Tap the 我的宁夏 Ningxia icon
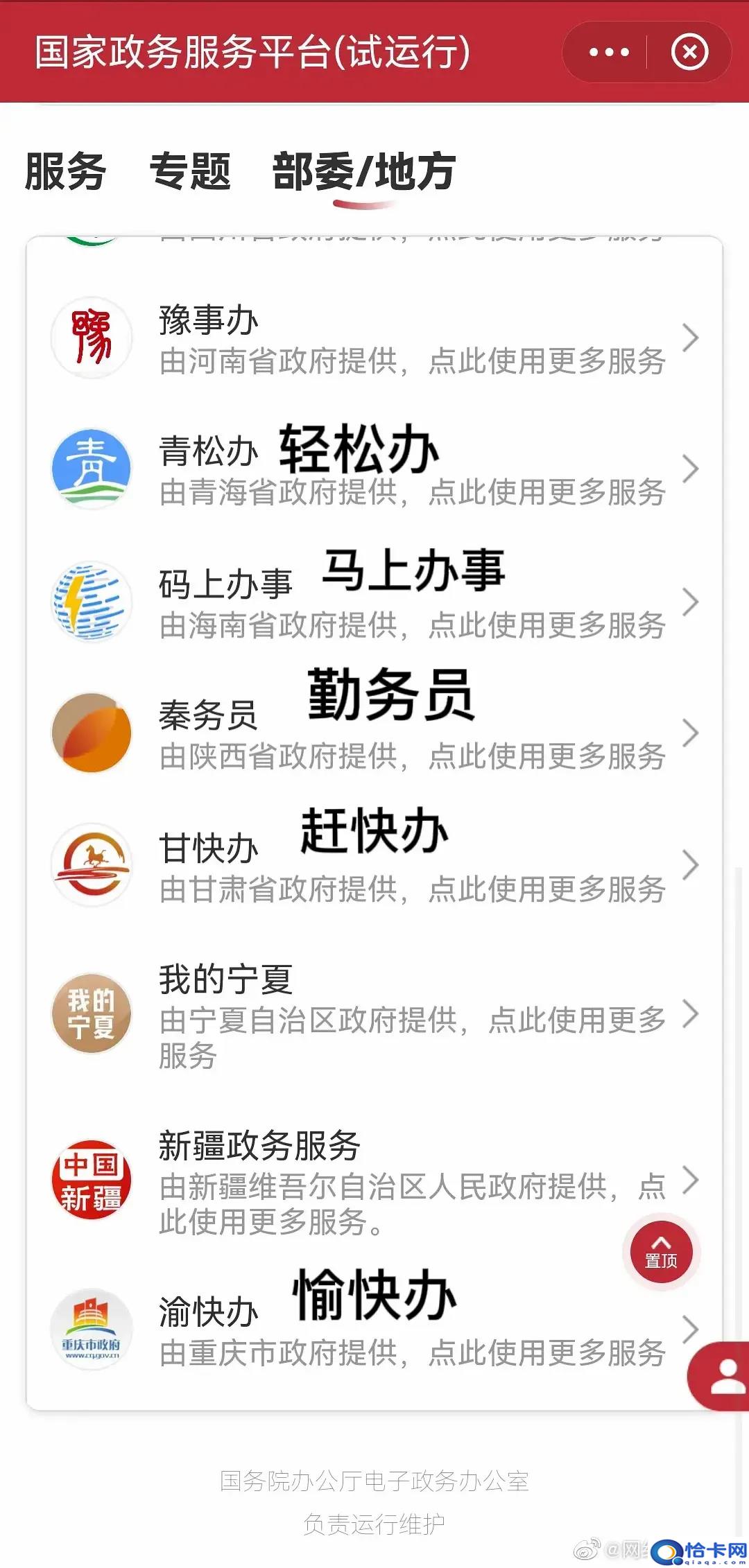Image resolution: width=749 pixels, height=1568 pixels. tap(92, 1013)
